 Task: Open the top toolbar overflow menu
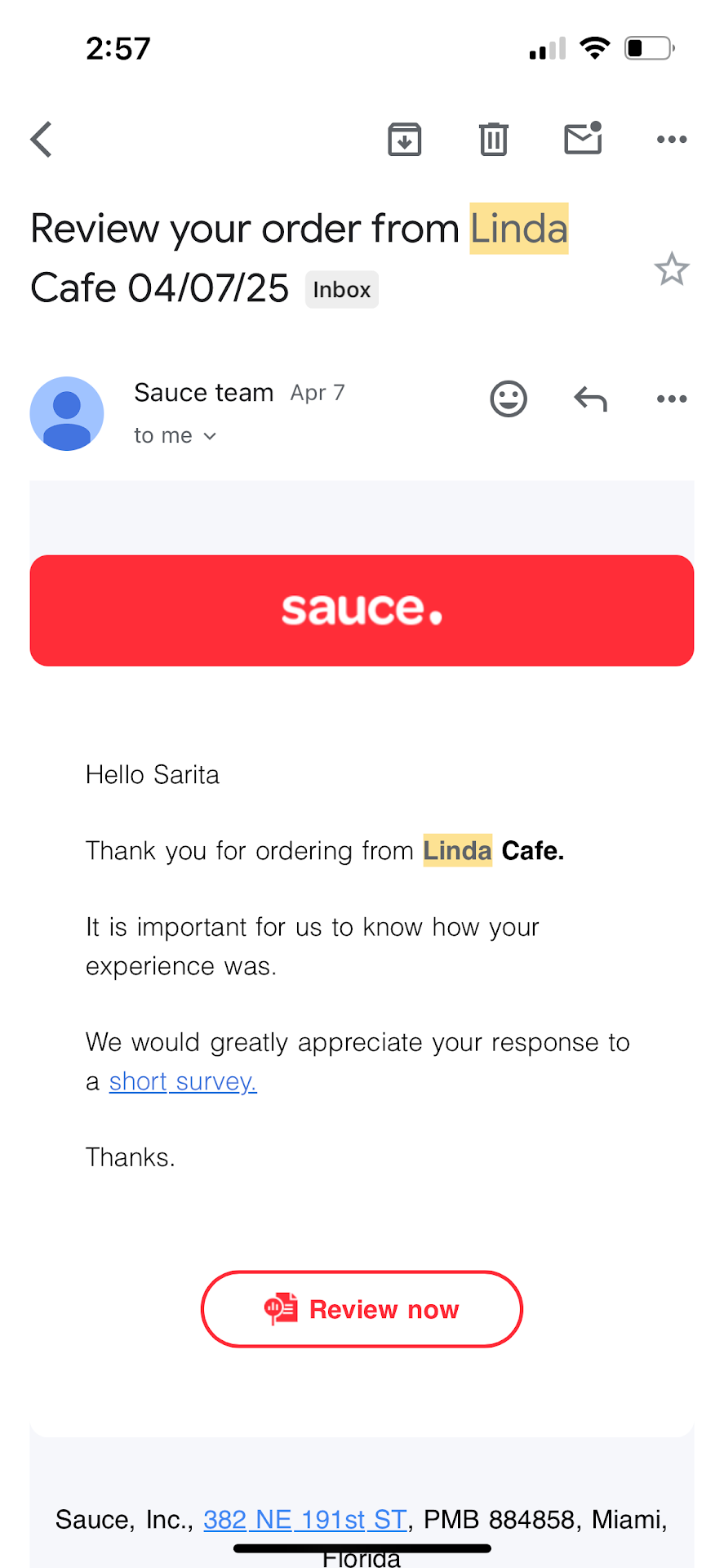(x=671, y=139)
